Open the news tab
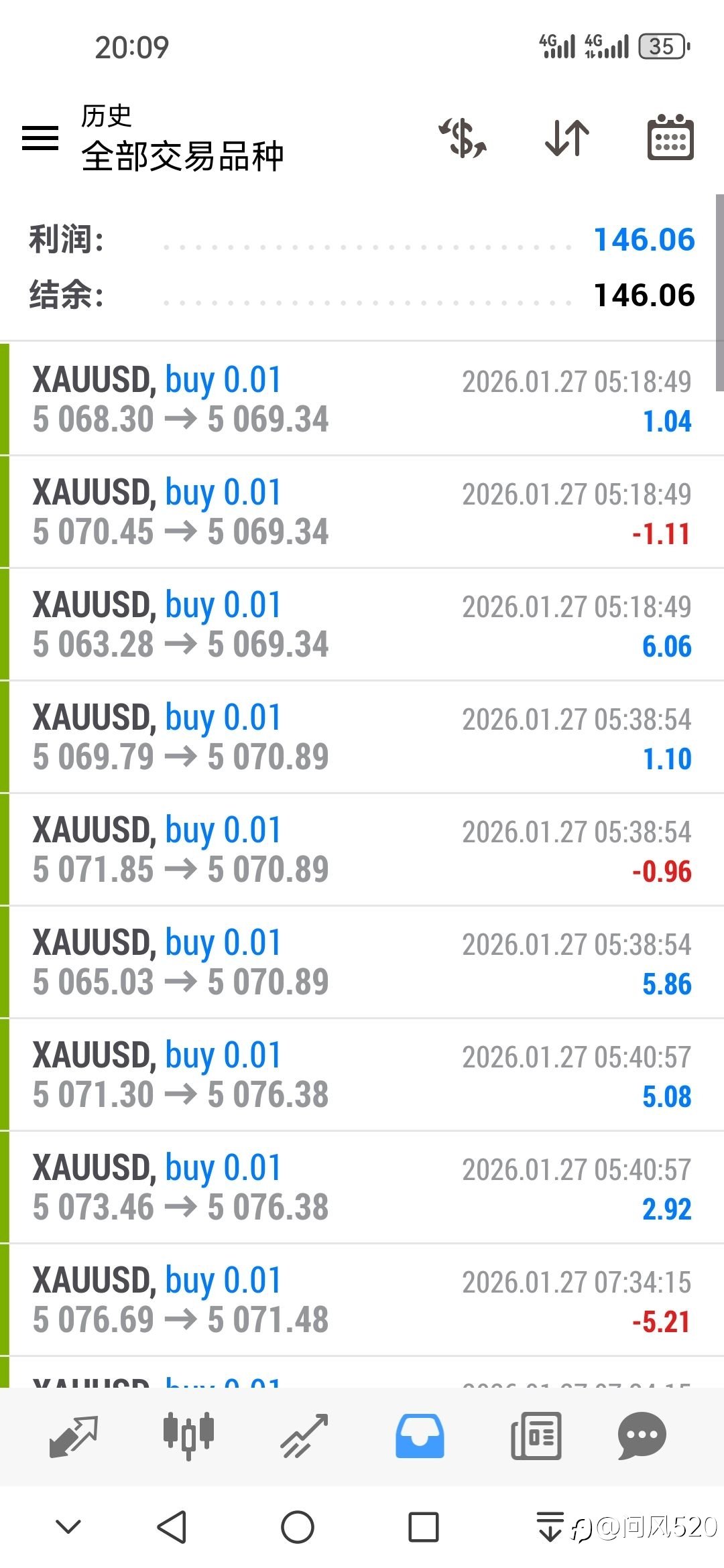The width and height of the screenshot is (724, 1568). tap(536, 1436)
